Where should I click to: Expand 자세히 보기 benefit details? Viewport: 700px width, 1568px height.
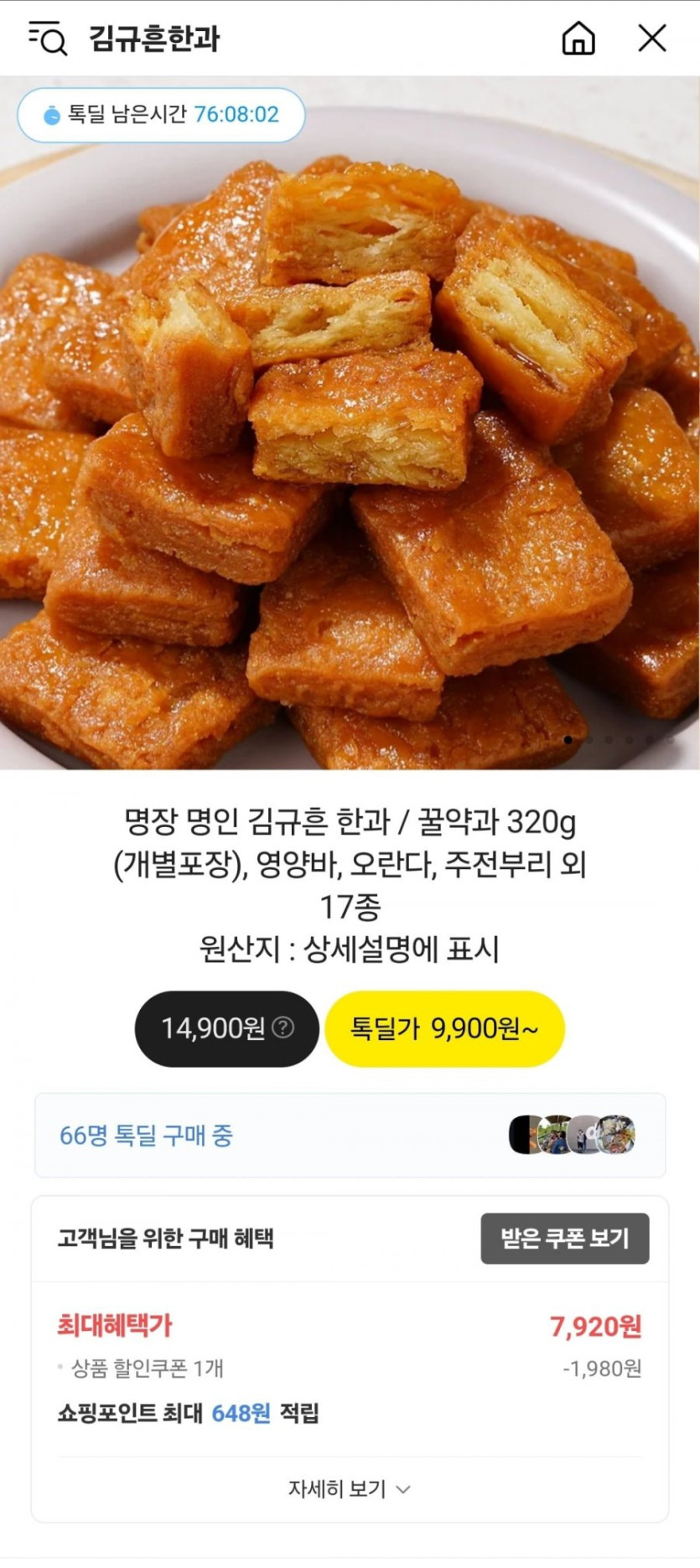click(350, 1488)
